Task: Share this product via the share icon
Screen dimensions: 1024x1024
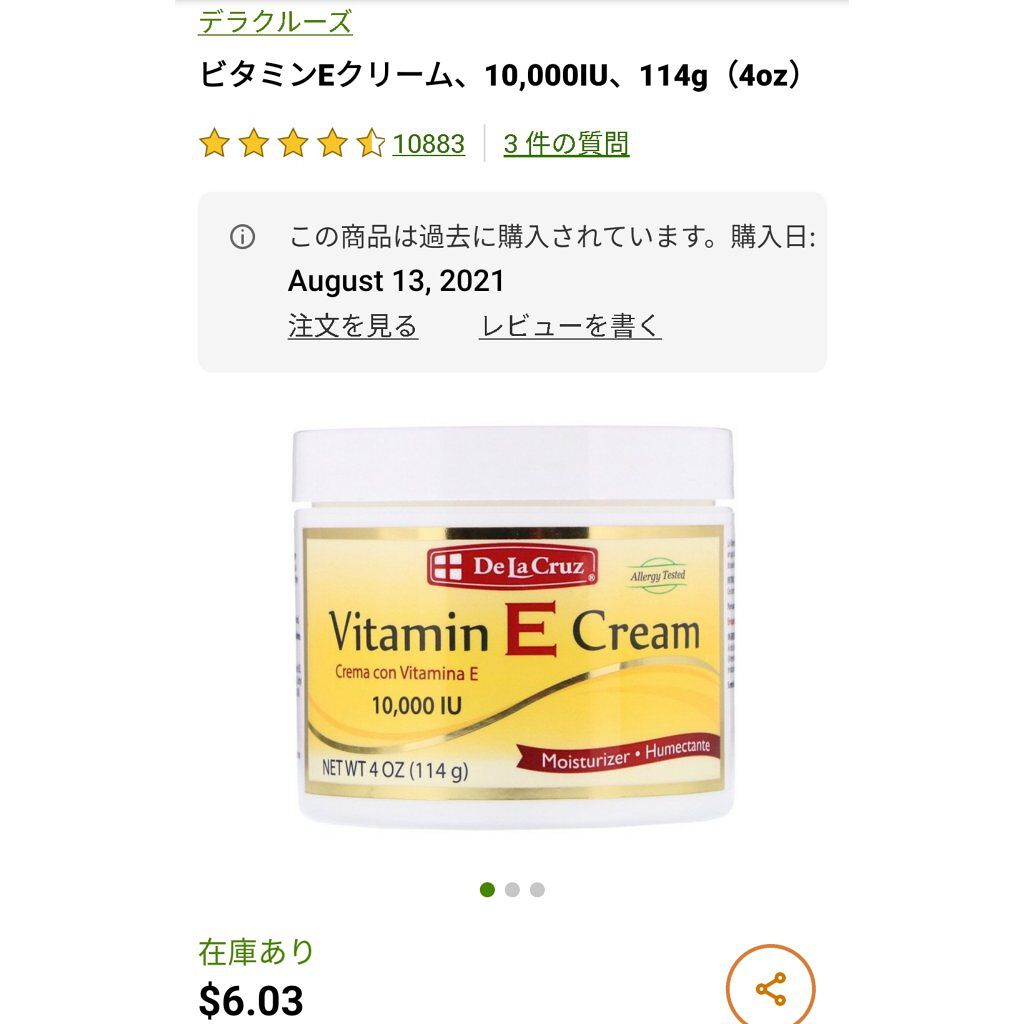Action: [x=770, y=989]
